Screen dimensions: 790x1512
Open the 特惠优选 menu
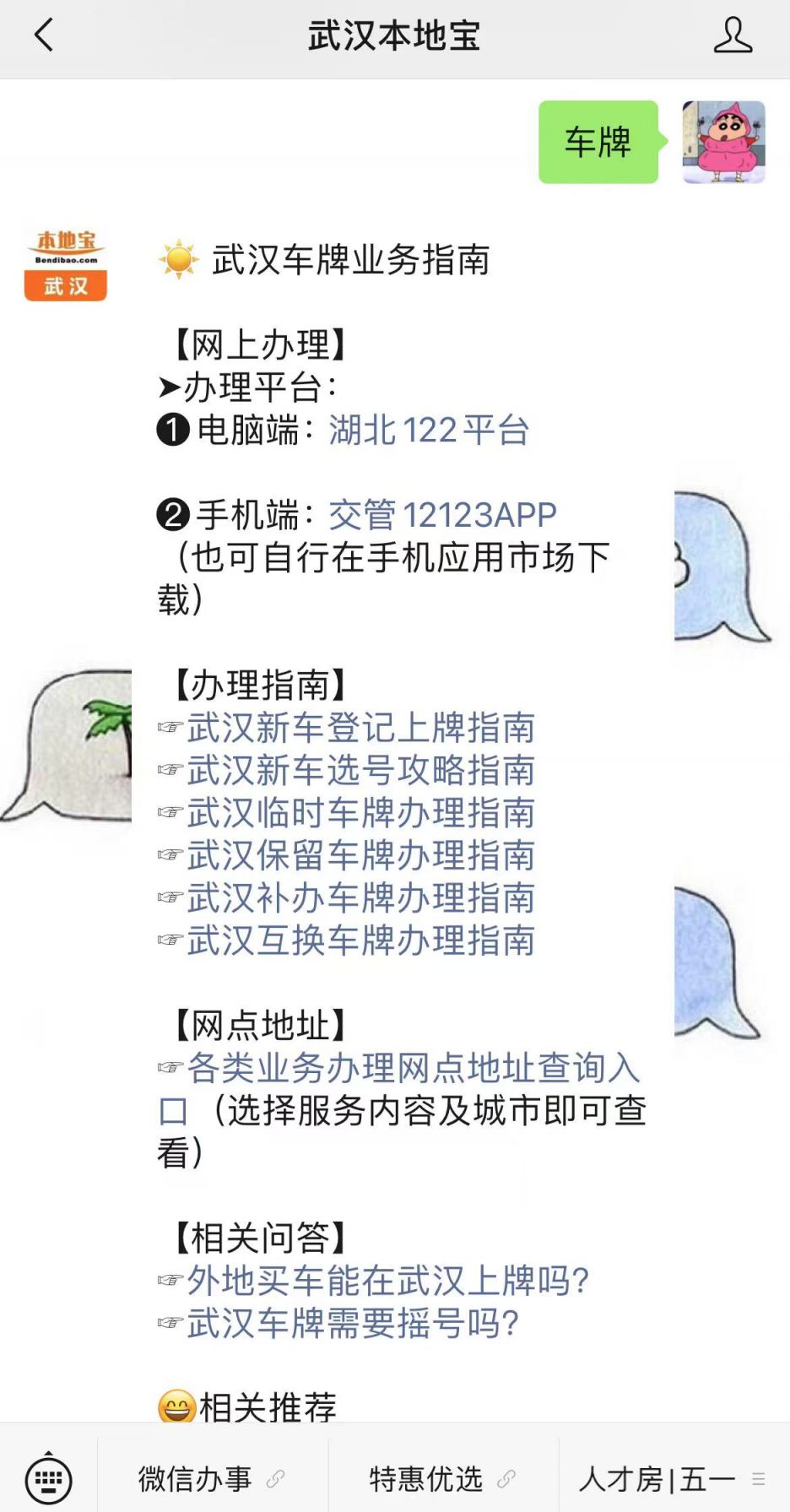tap(442, 1479)
